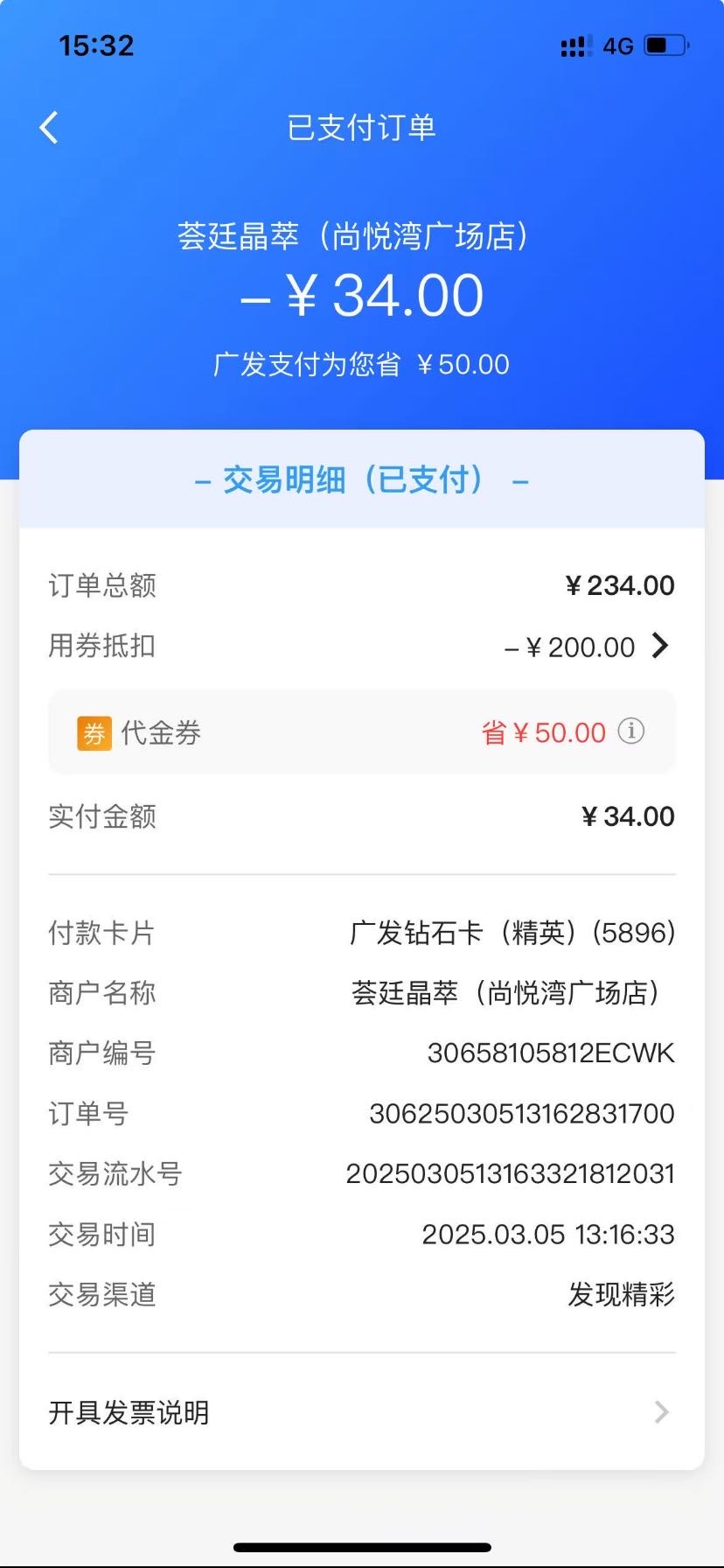
Task: Go back from the paid order page
Action: (x=50, y=128)
